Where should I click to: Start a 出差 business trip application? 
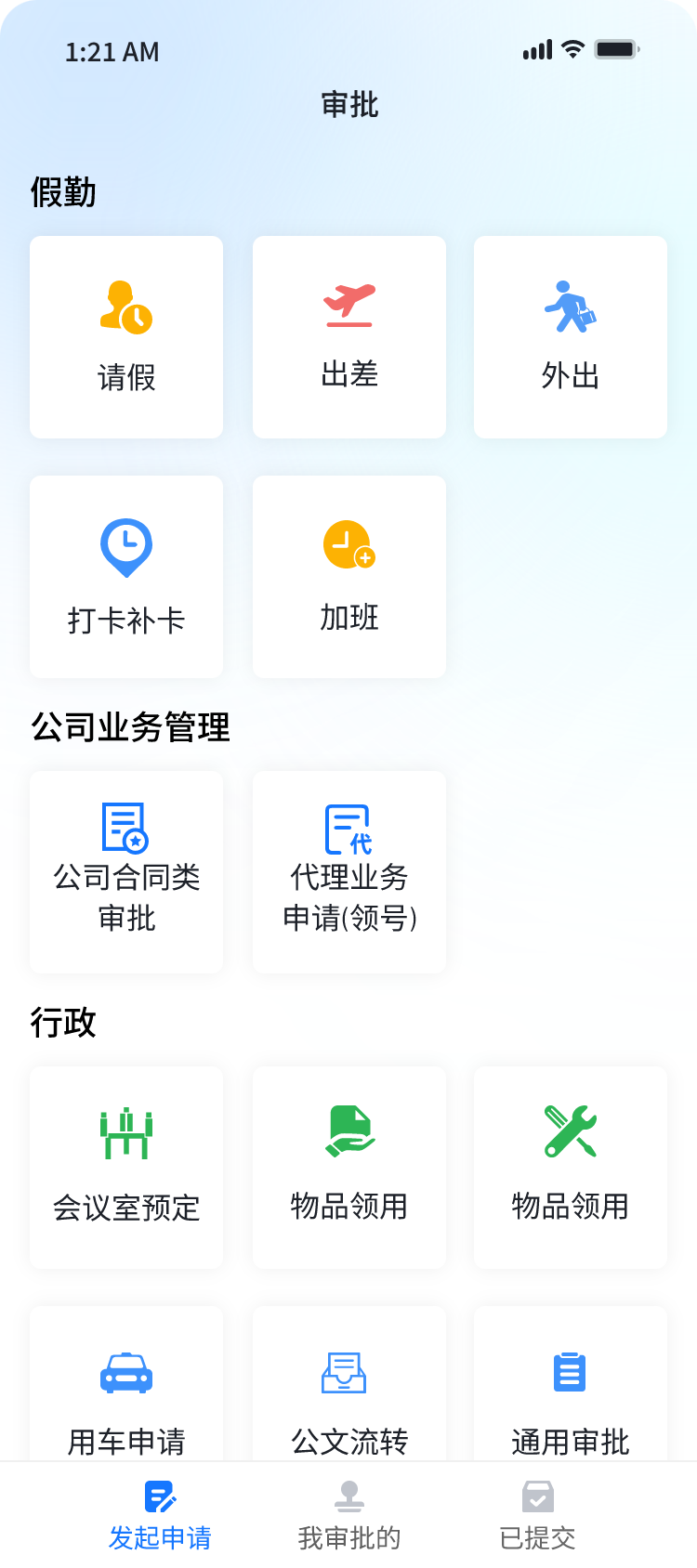349,337
